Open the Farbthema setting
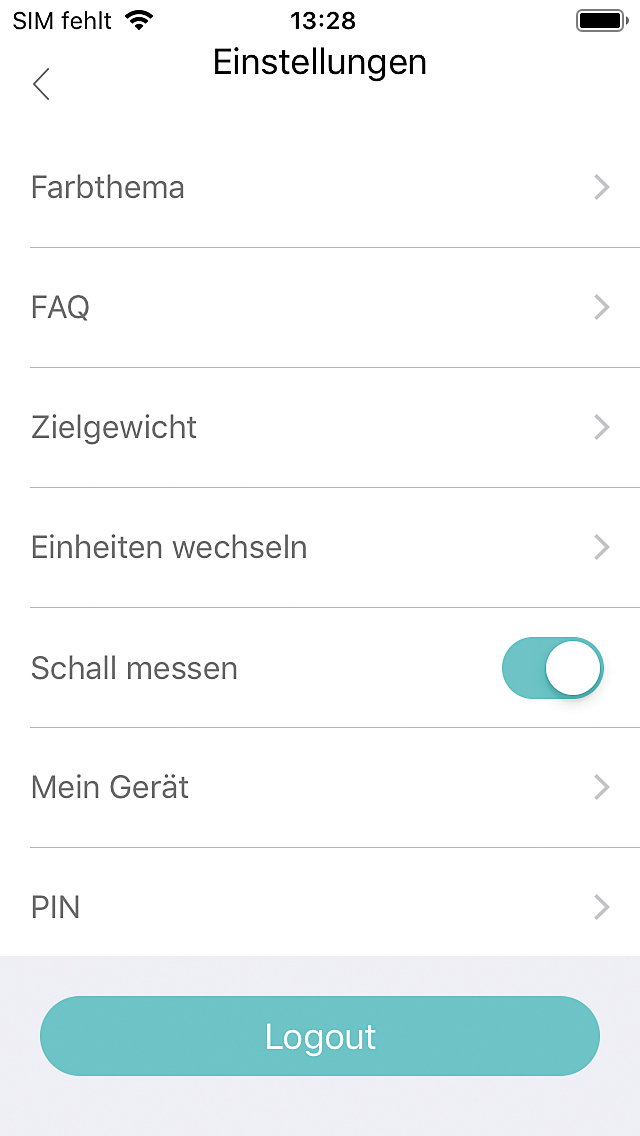The image size is (640, 1136). pyautogui.click(x=320, y=188)
